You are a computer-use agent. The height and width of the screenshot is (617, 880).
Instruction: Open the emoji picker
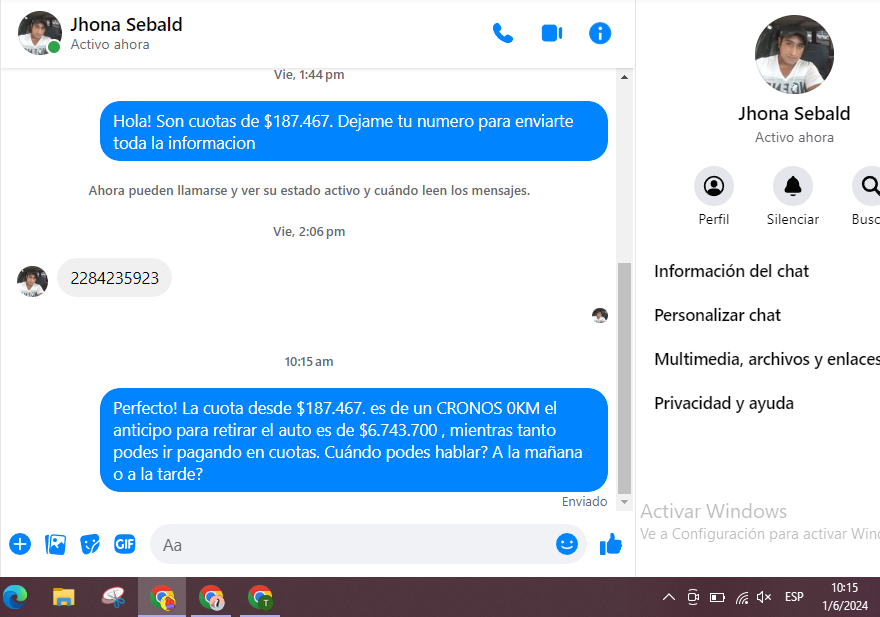click(x=567, y=544)
